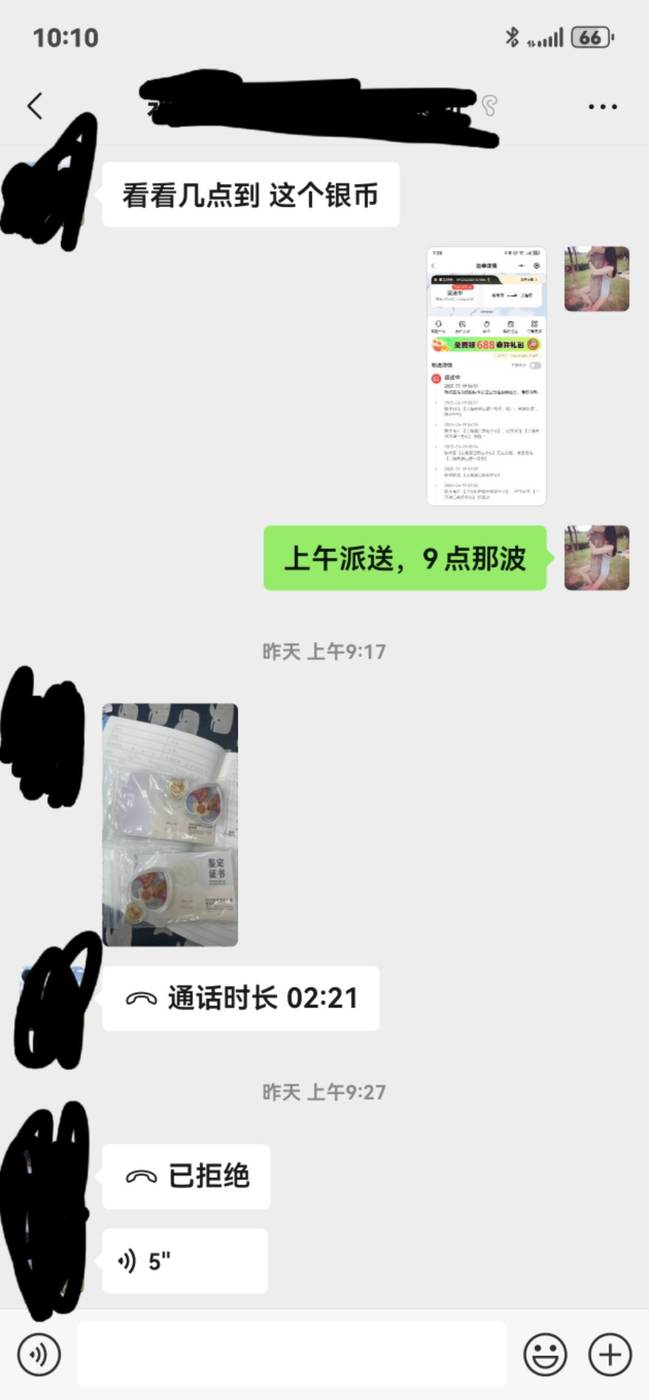Viewport: 649px width, 1400px height.
Task: Focus the message text field
Action: [292, 1354]
